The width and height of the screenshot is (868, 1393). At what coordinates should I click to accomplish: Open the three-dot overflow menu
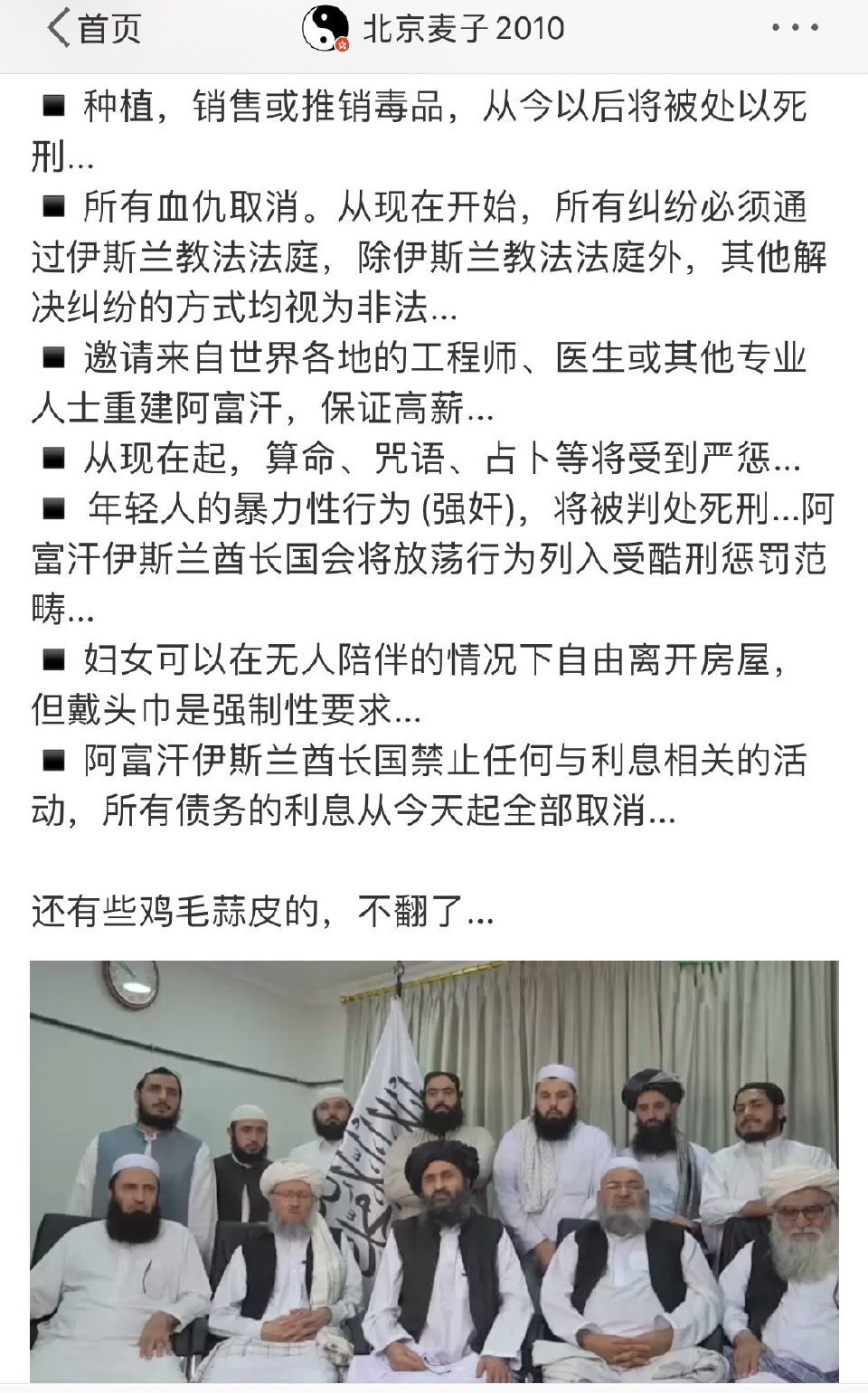coord(795,29)
